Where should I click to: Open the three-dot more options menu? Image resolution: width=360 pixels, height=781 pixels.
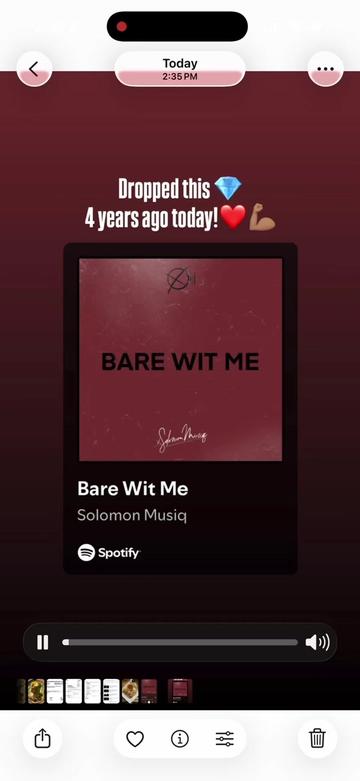click(x=326, y=69)
